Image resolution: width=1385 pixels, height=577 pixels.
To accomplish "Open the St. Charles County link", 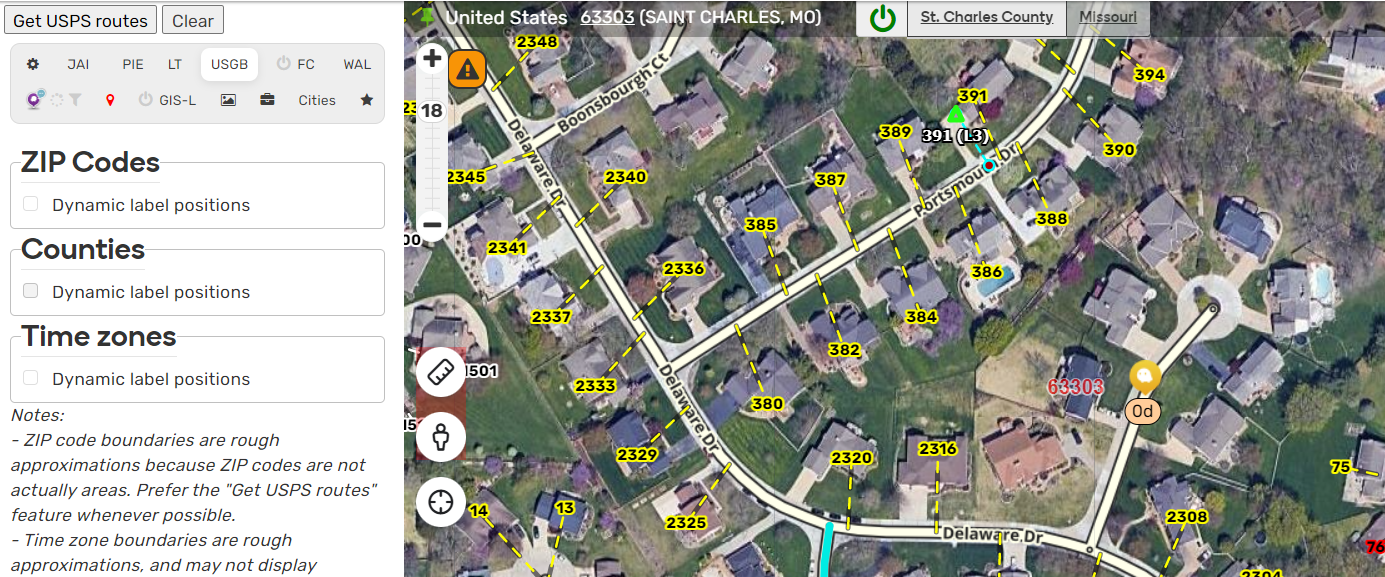I will pos(986,17).
